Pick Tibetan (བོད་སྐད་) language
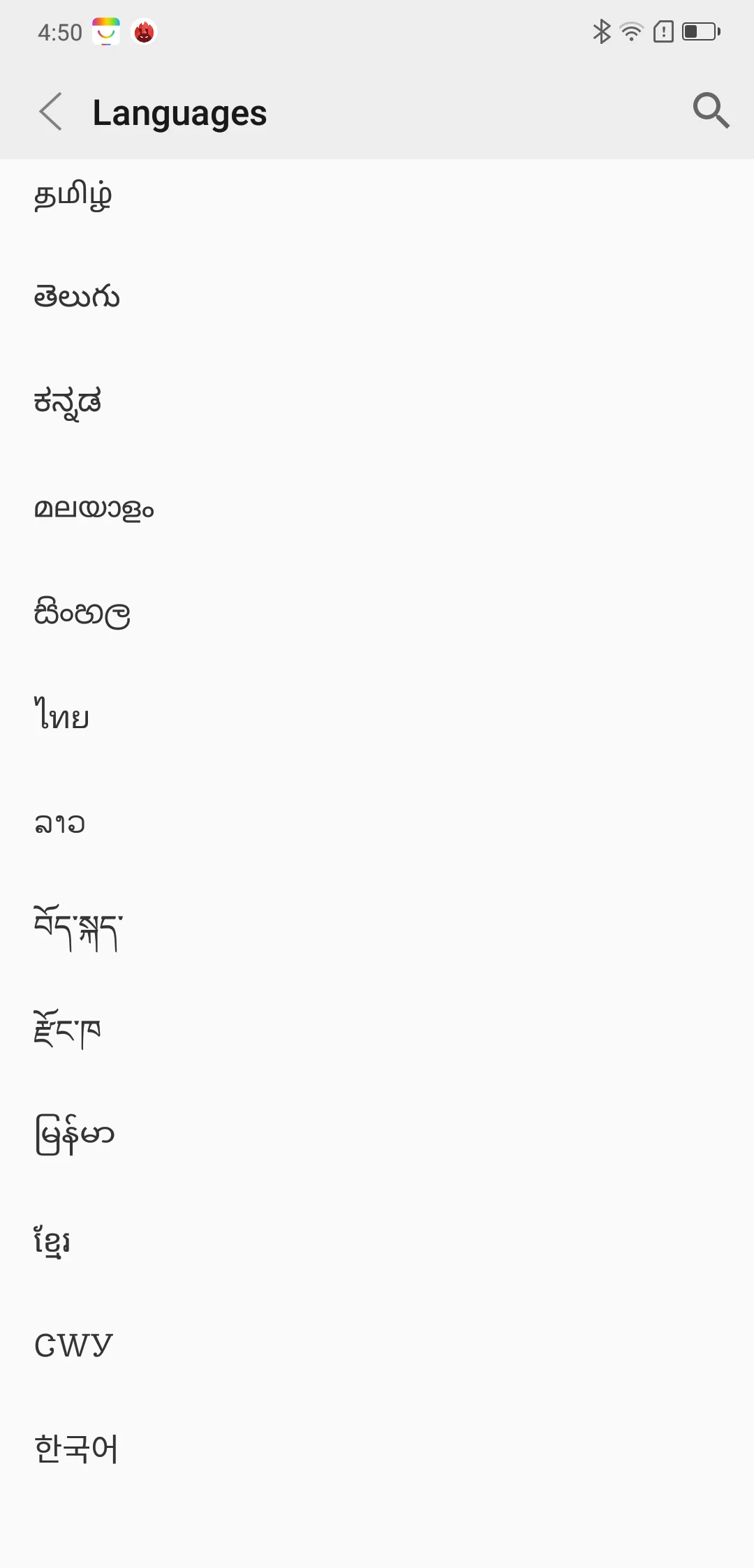This screenshot has width=754, height=1568. click(x=377, y=928)
